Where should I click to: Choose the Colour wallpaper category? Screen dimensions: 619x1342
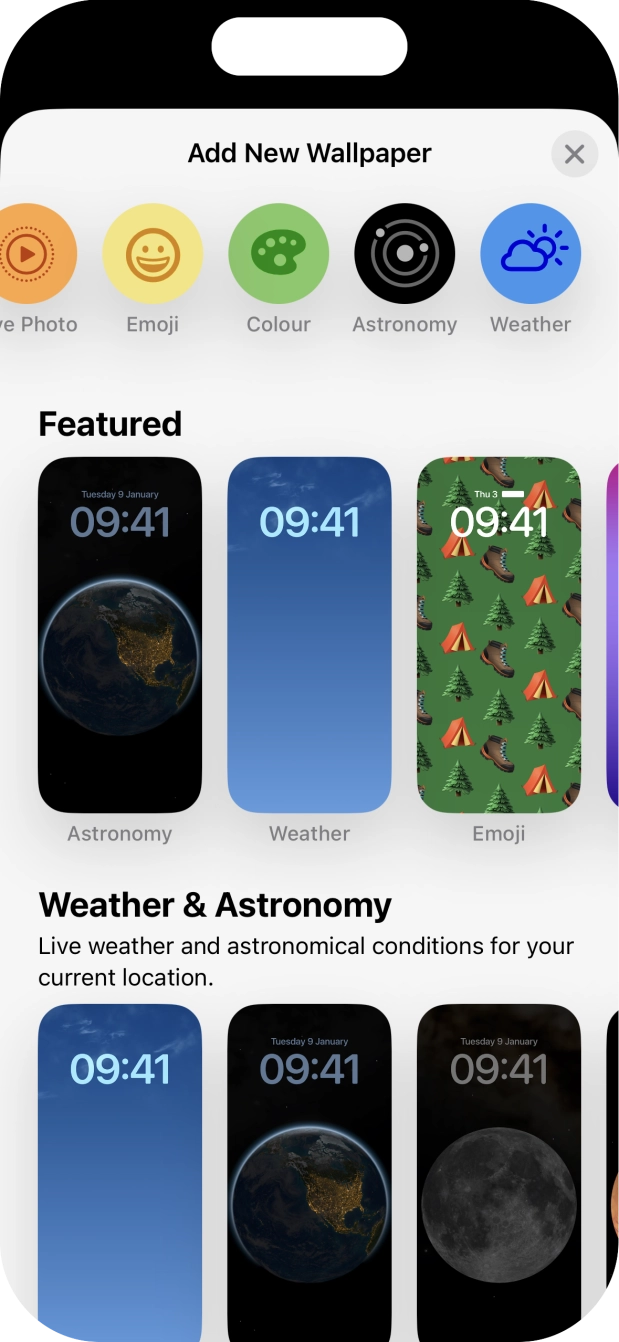pyautogui.click(x=279, y=254)
